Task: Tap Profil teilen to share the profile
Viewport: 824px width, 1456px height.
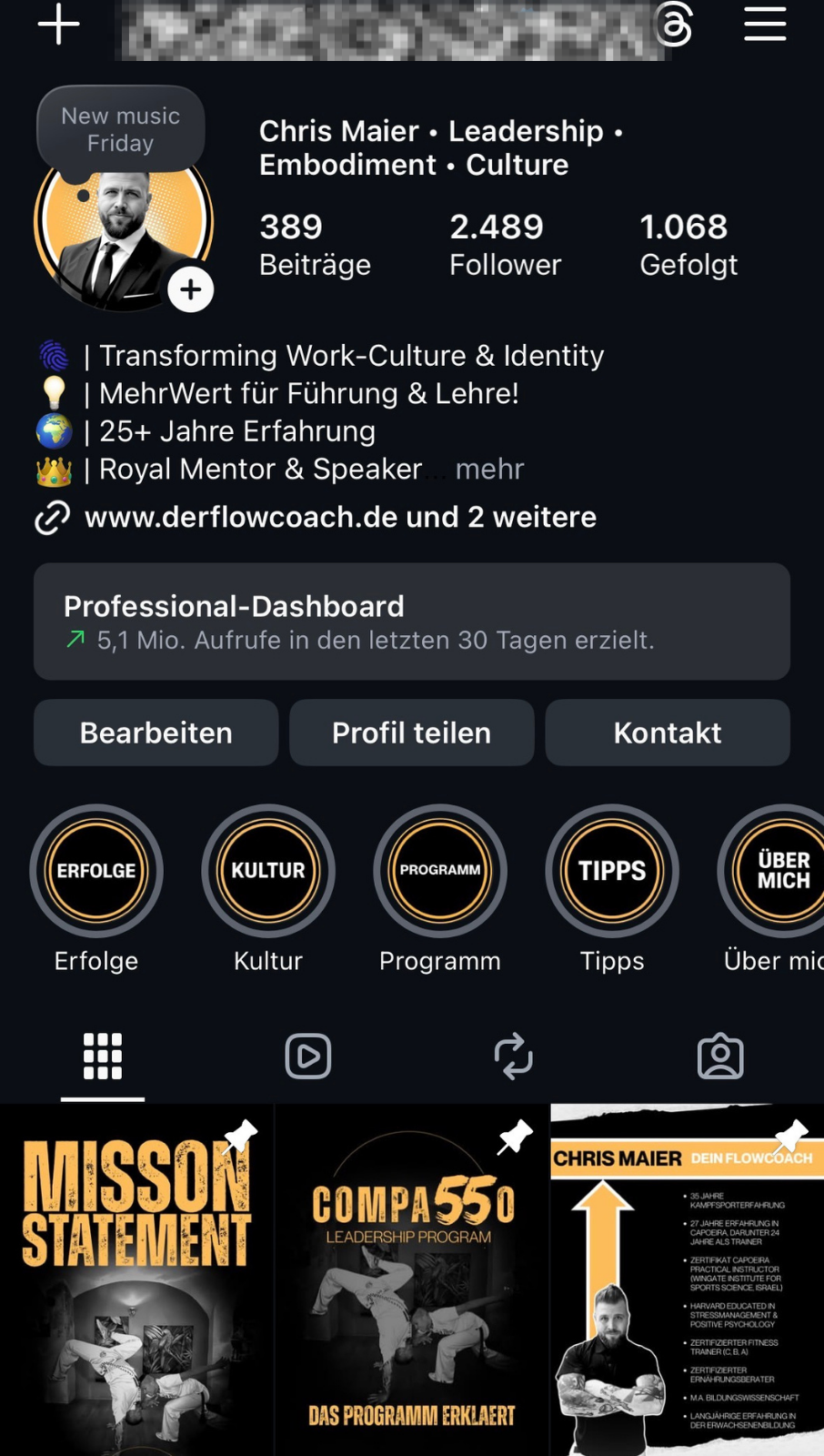Action: (411, 733)
